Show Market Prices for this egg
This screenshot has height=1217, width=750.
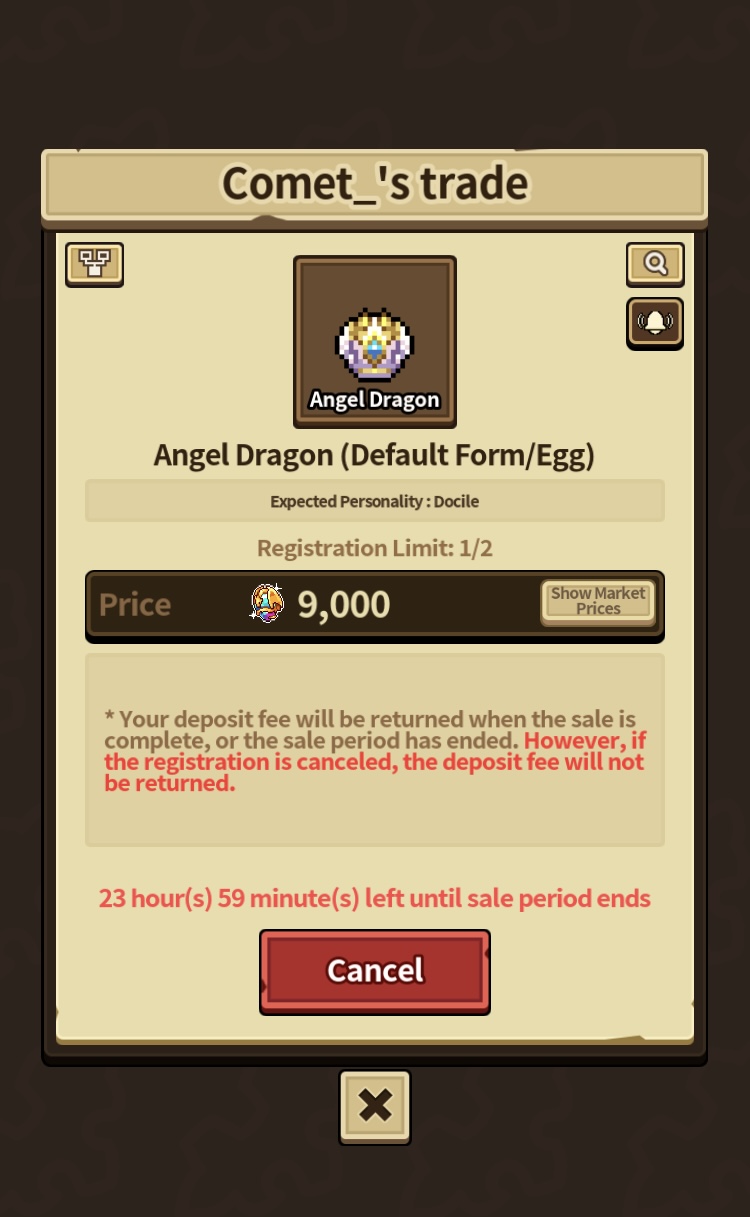click(x=598, y=601)
